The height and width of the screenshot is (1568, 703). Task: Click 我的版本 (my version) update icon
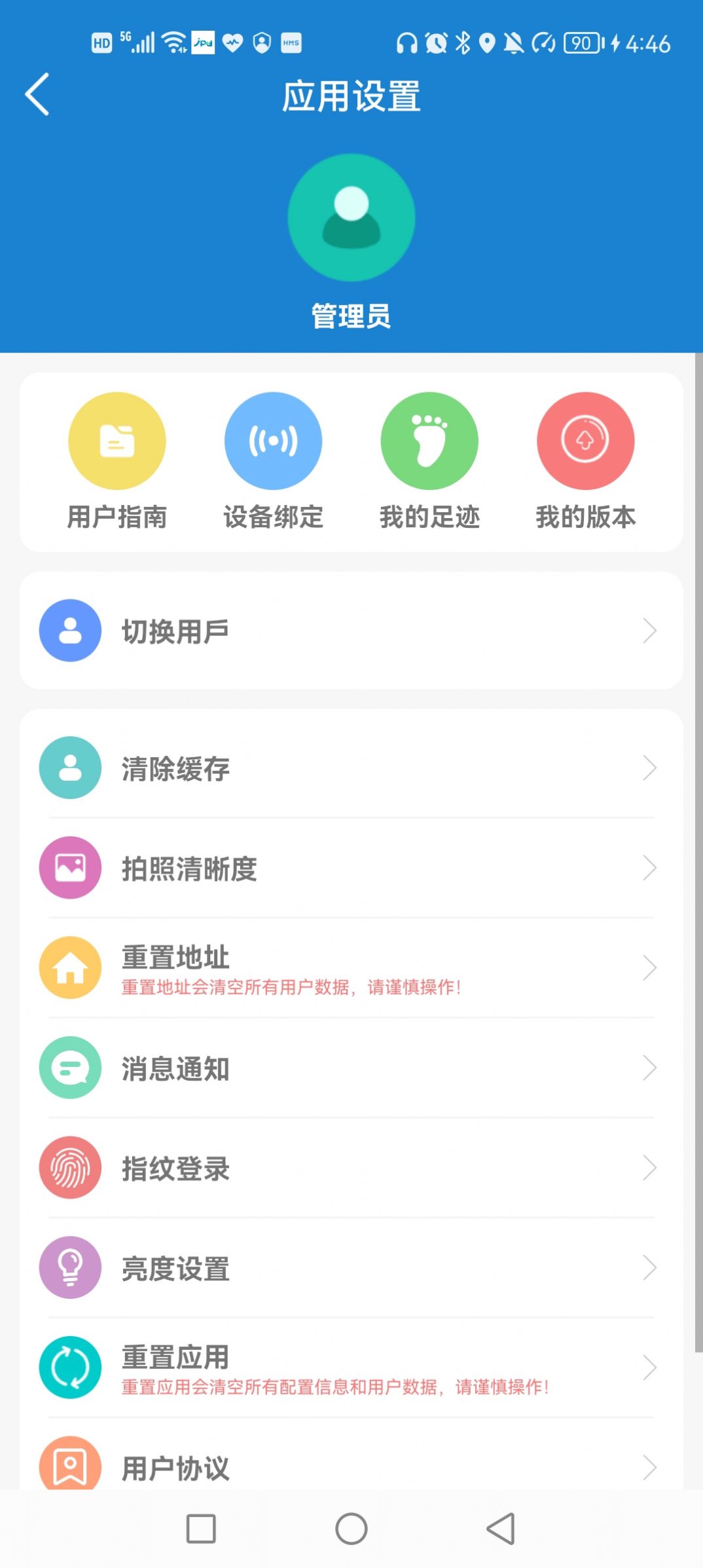pyautogui.click(x=586, y=440)
